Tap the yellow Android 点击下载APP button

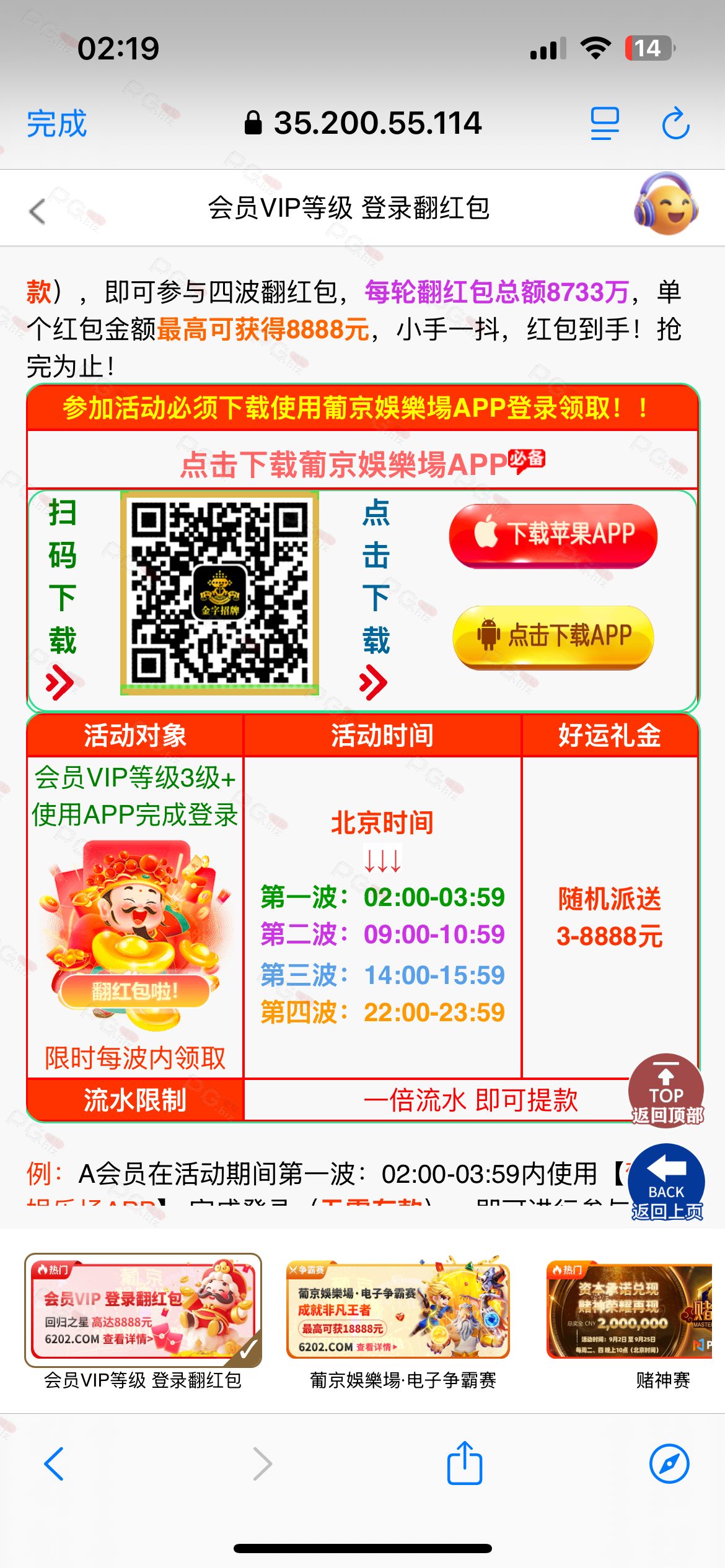[553, 636]
